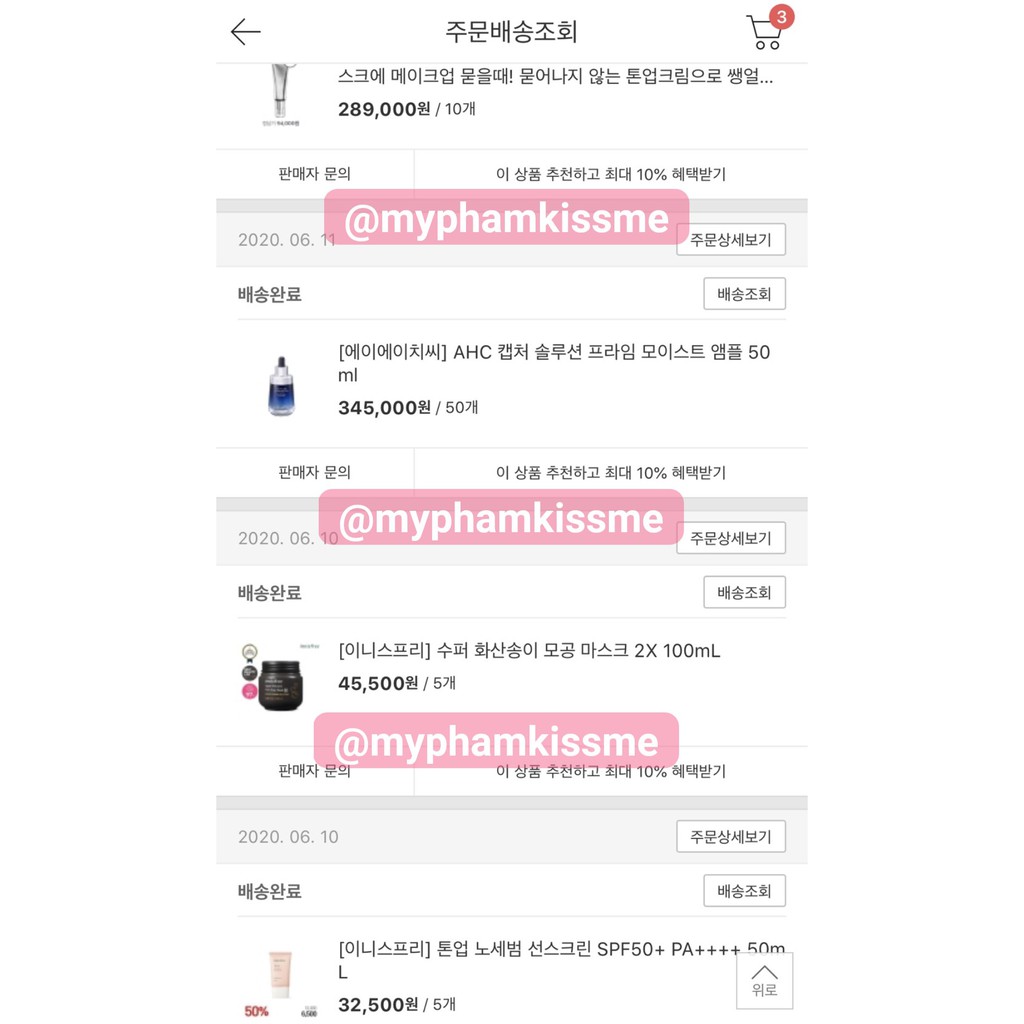Tap 이 상품 추천하고 최대 10% 혜택받기 under AHC 앰플

(611, 473)
